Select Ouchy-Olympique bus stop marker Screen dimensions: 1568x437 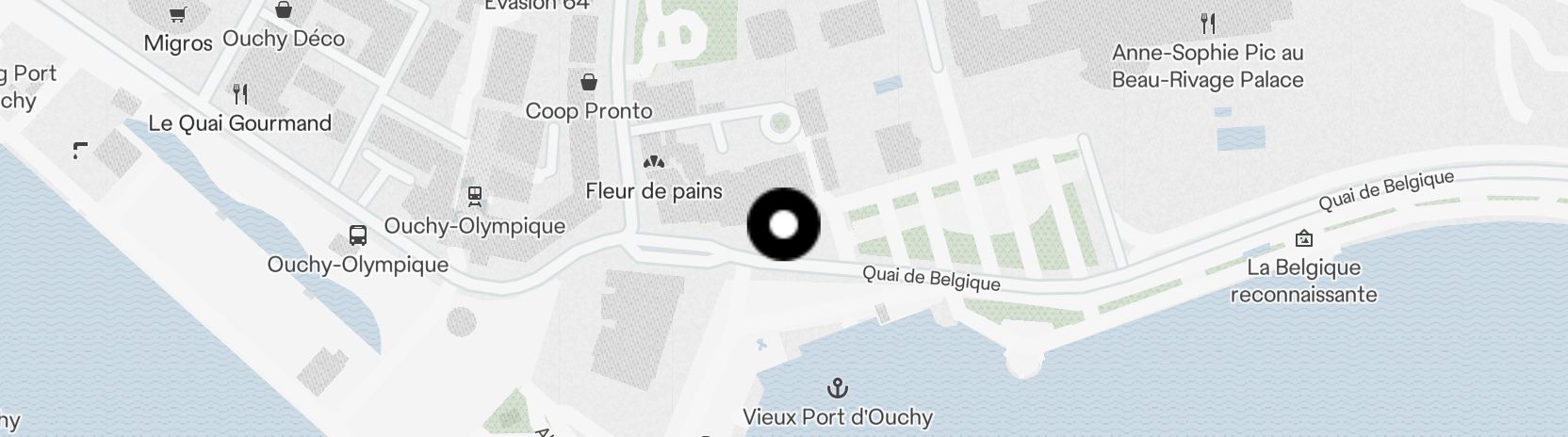tap(358, 235)
